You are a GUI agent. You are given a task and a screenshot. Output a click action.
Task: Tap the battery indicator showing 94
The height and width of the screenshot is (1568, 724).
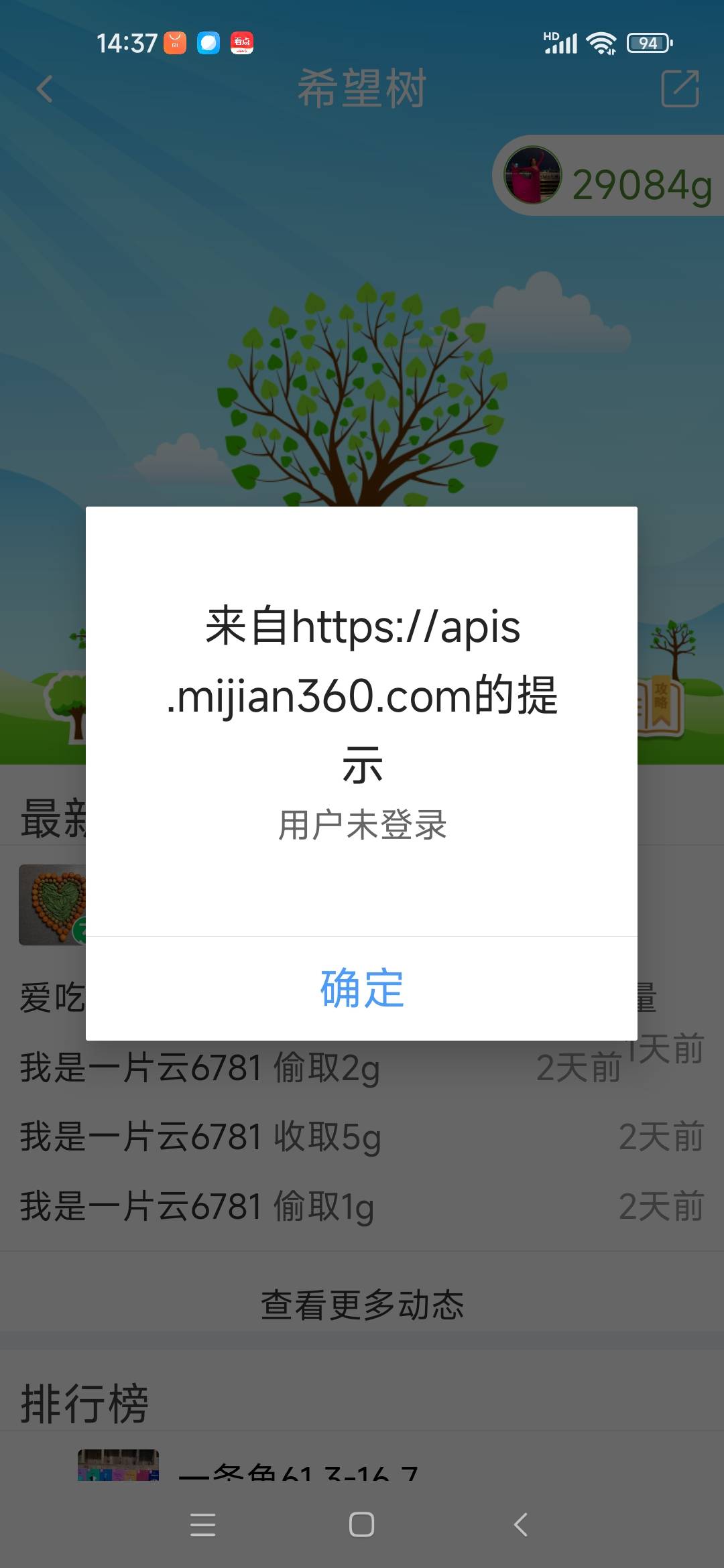point(646,42)
